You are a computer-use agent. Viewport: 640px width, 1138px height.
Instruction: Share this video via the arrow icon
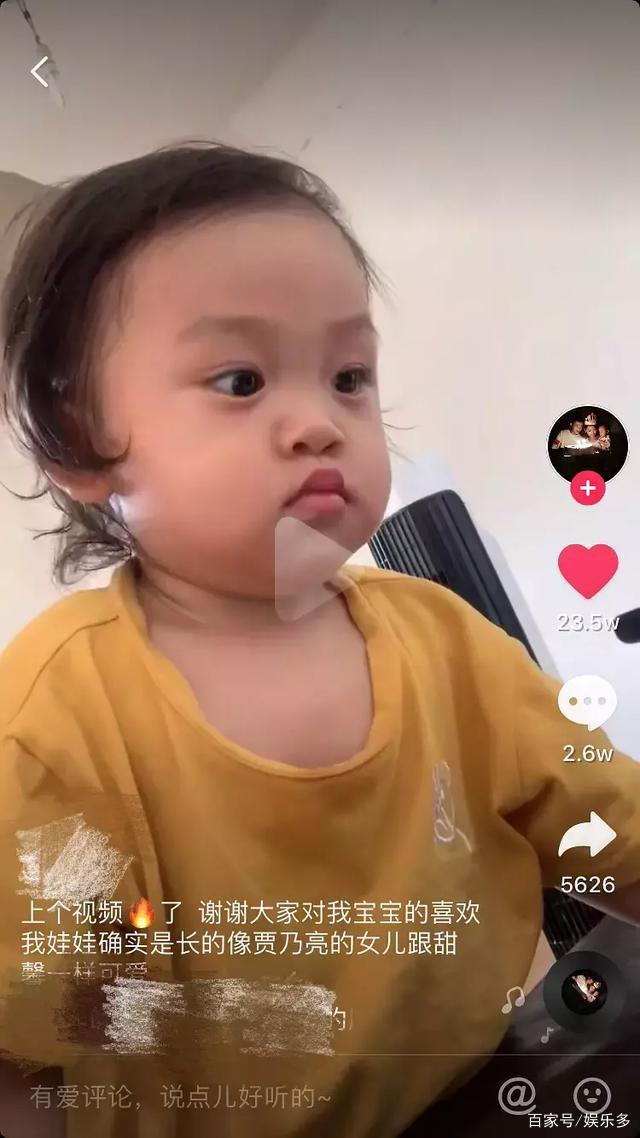(x=587, y=836)
